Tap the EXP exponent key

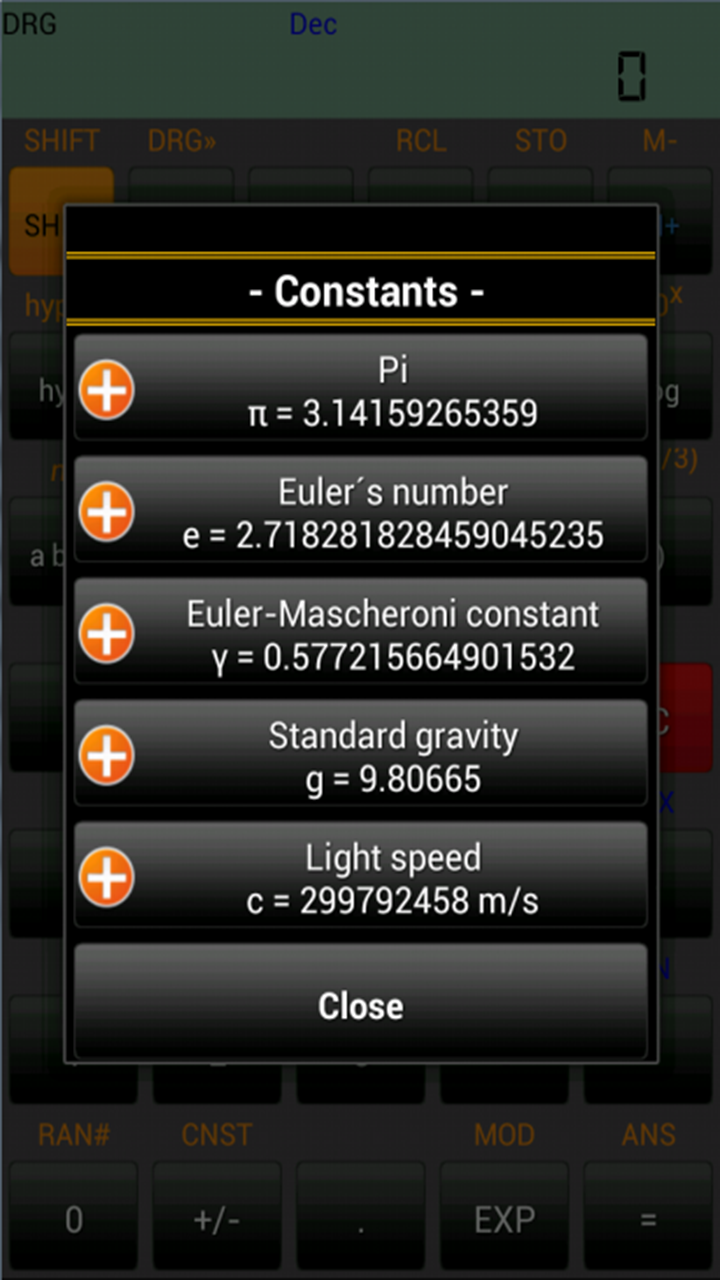504,1218
